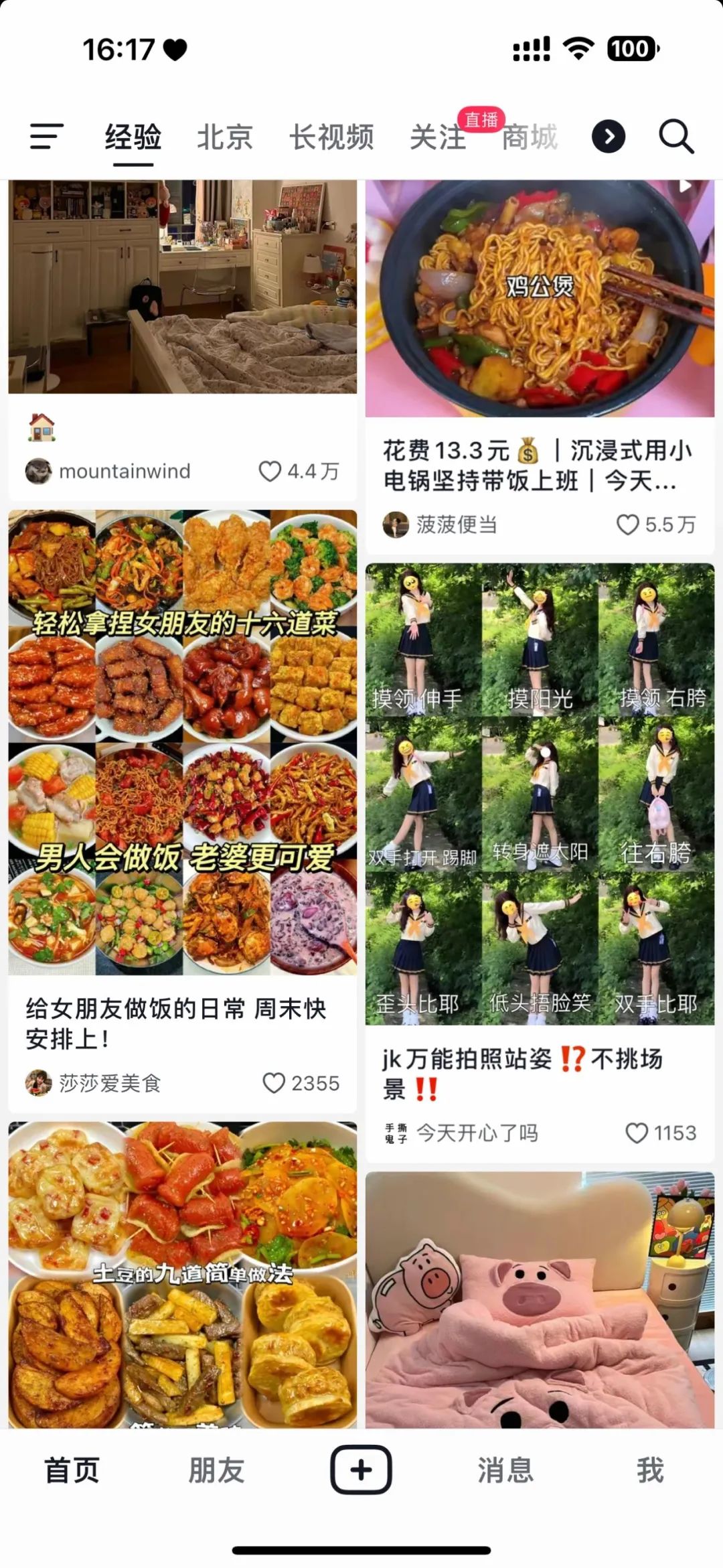
Task: Create a new post with the plus button
Action: (x=361, y=1470)
